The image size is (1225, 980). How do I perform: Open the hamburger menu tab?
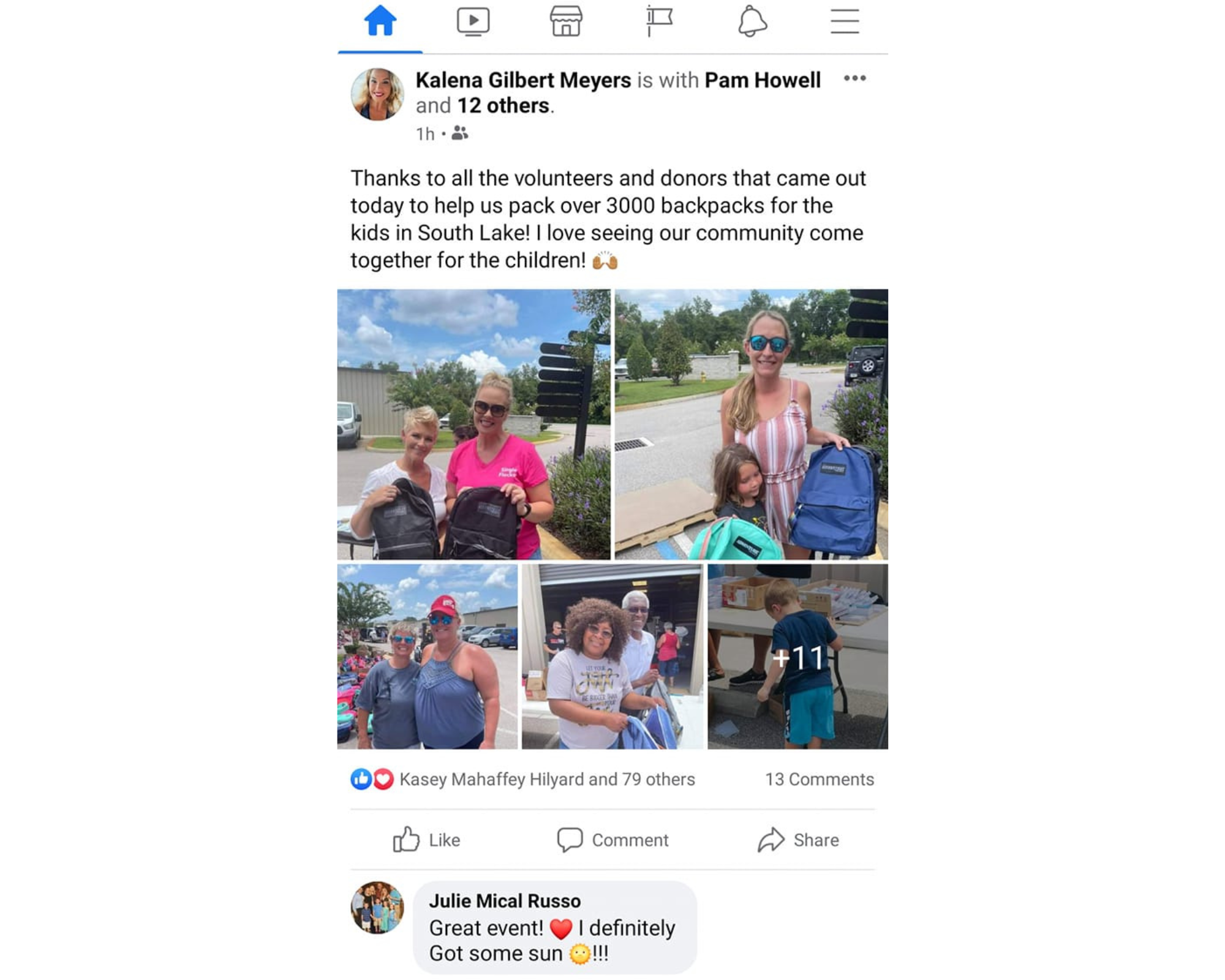845,22
